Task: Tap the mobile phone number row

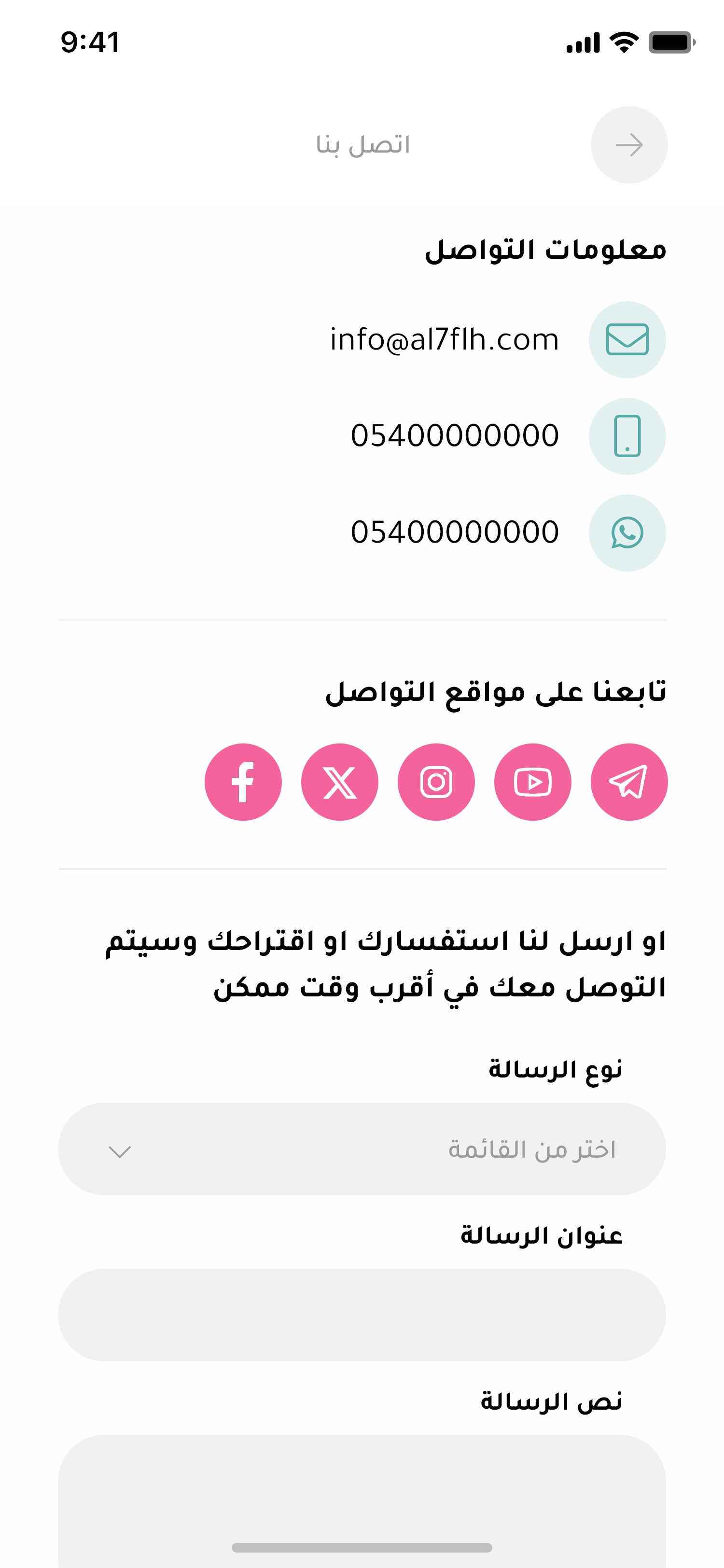Action: pyautogui.click(x=455, y=436)
